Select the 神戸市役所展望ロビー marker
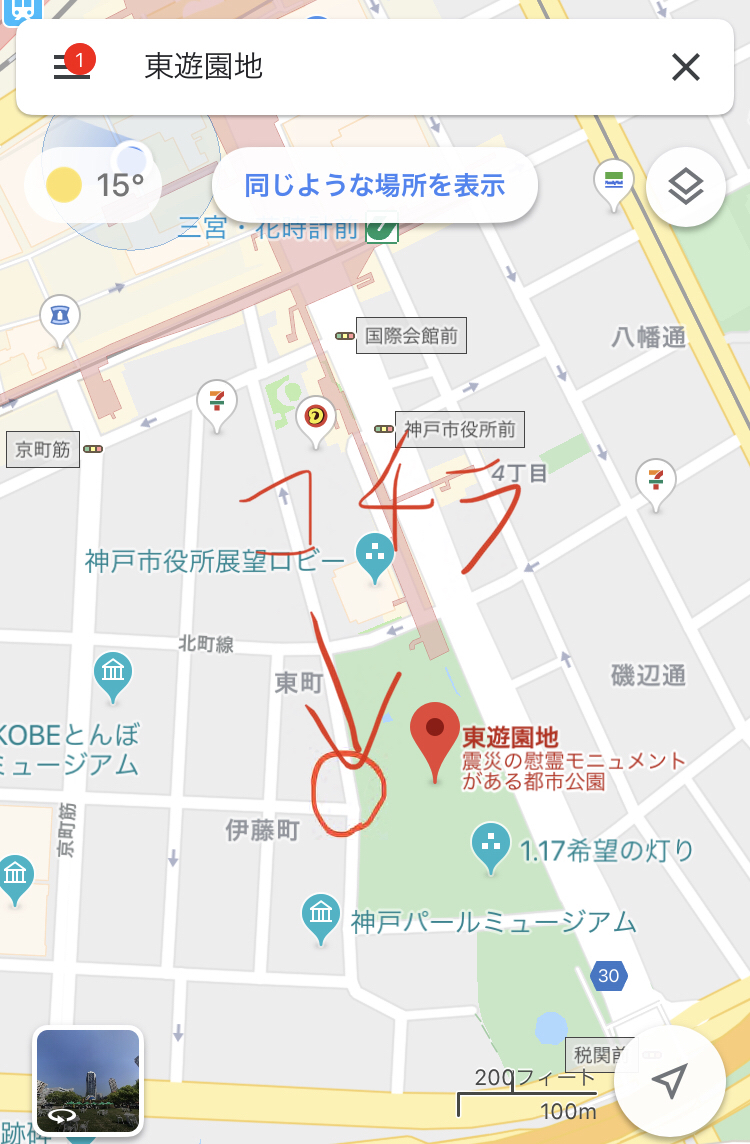The image size is (750, 1144). tap(375, 558)
